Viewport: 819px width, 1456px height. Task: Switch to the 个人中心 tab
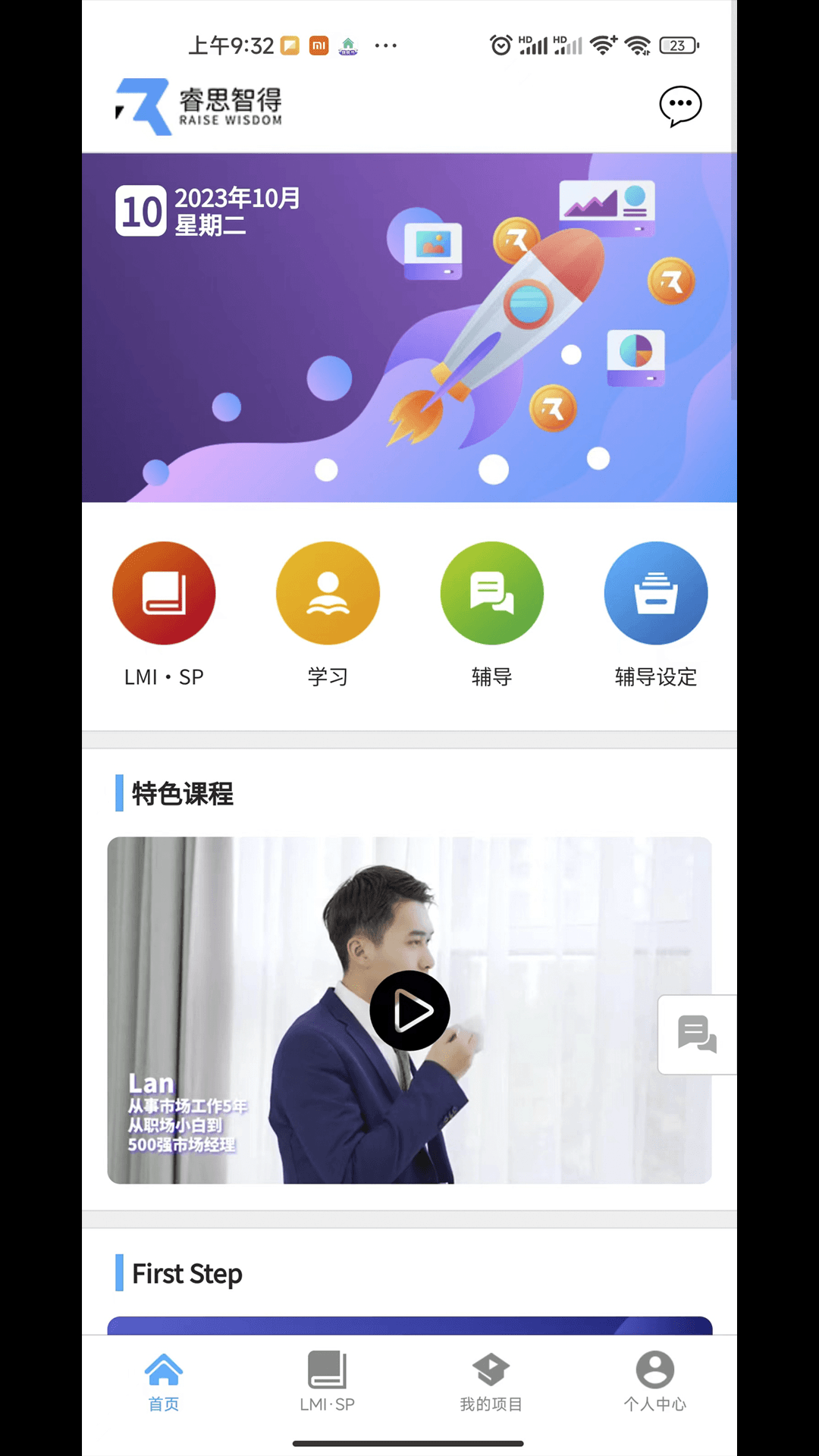[x=655, y=1382]
